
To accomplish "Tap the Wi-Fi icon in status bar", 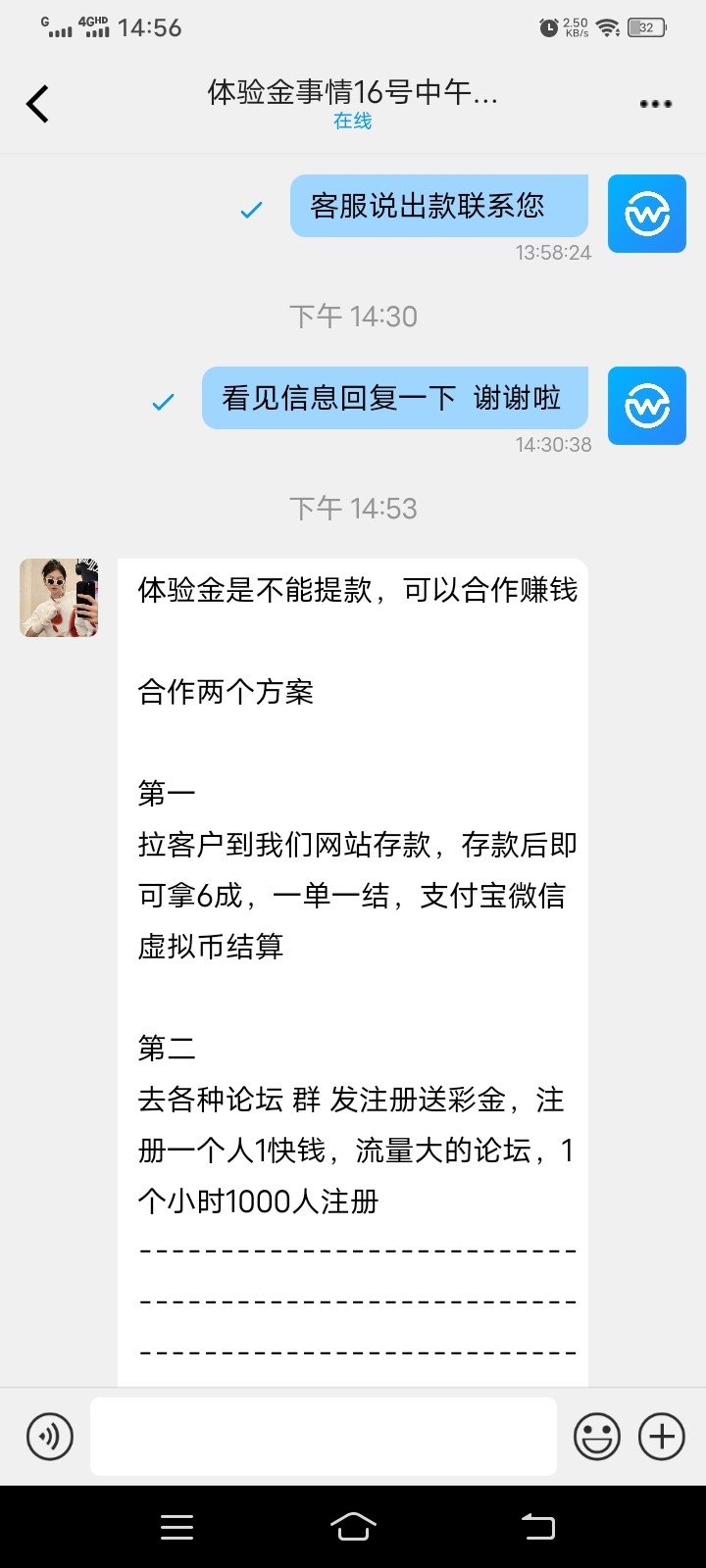I will (608, 27).
